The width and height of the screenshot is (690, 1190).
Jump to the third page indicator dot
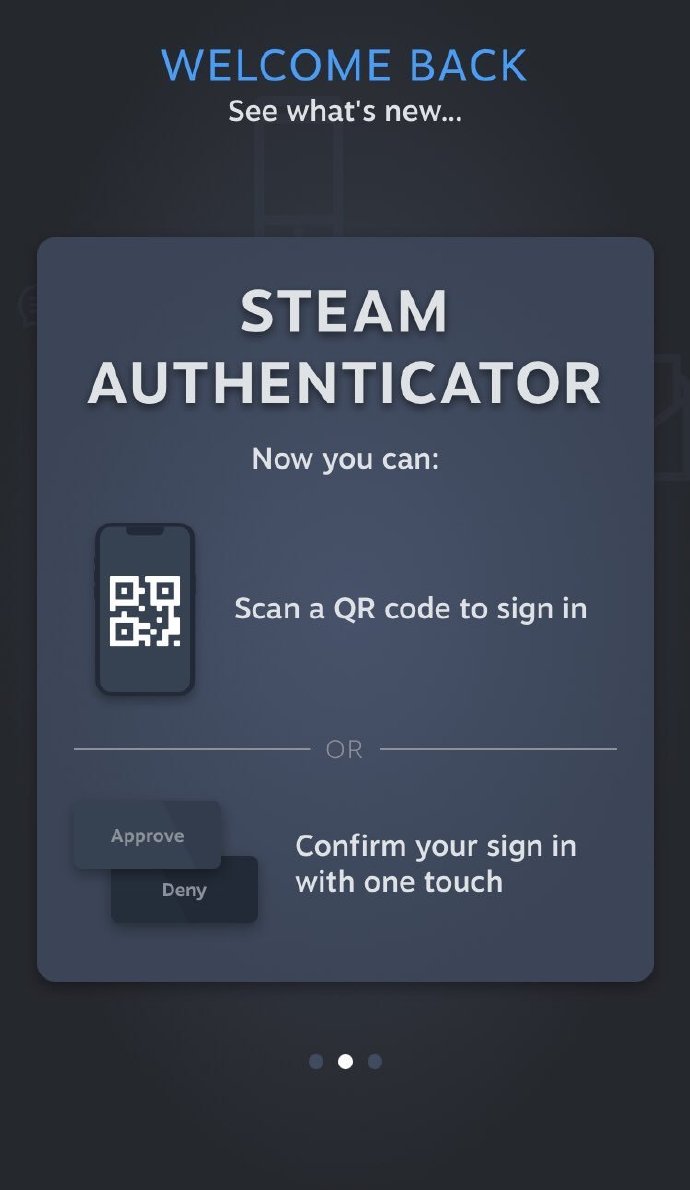(x=375, y=1062)
